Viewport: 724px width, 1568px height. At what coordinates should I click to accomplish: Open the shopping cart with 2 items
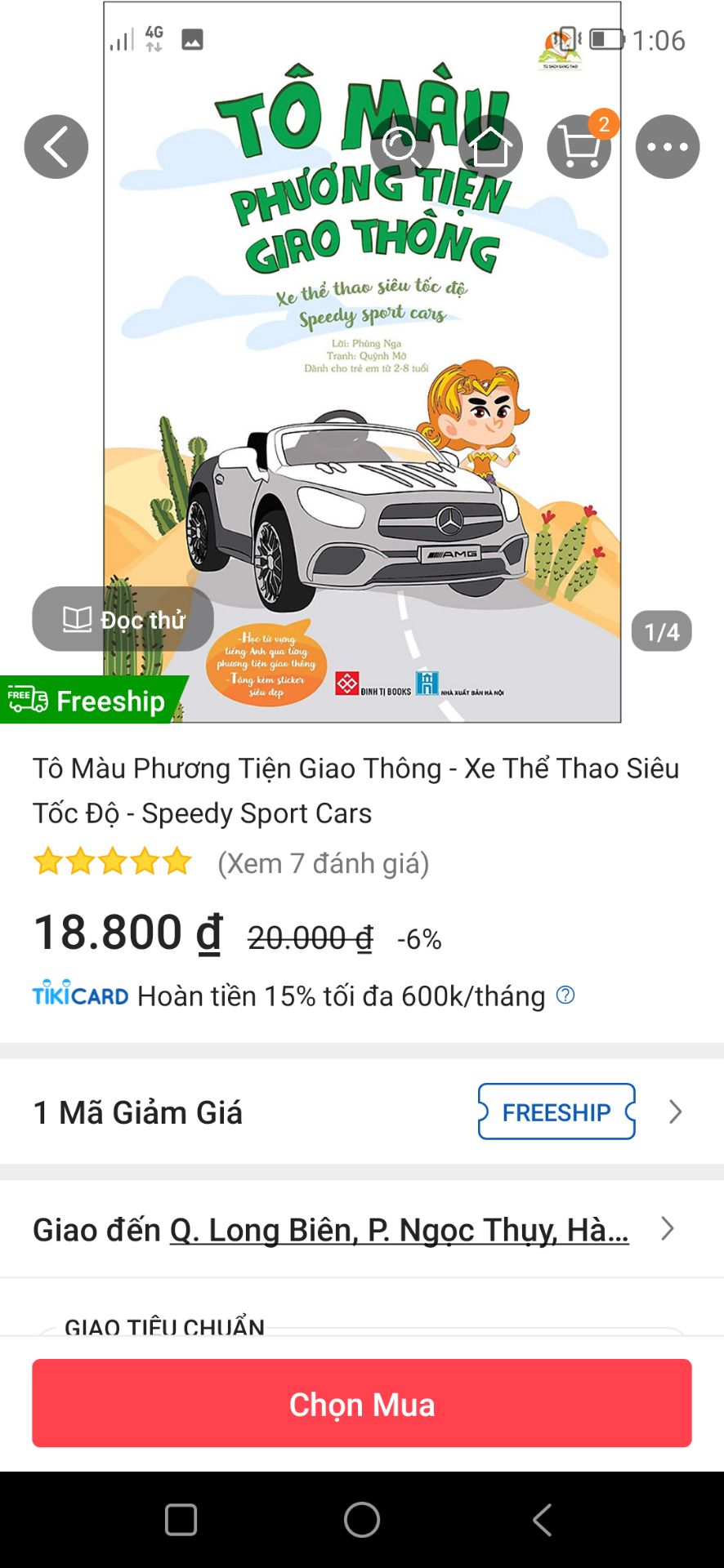579,146
